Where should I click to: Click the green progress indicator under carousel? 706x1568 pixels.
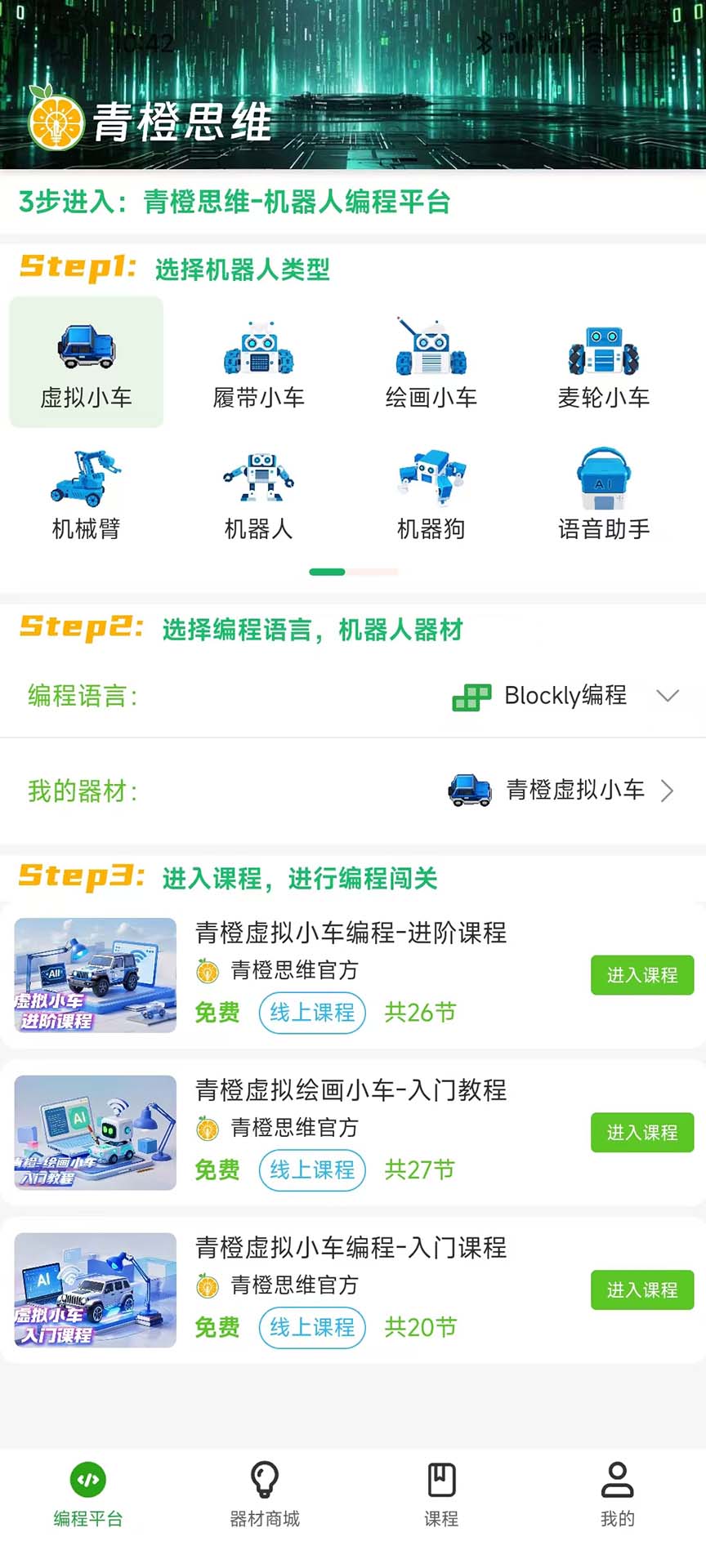pyautogui.click(x=330, y=573)
